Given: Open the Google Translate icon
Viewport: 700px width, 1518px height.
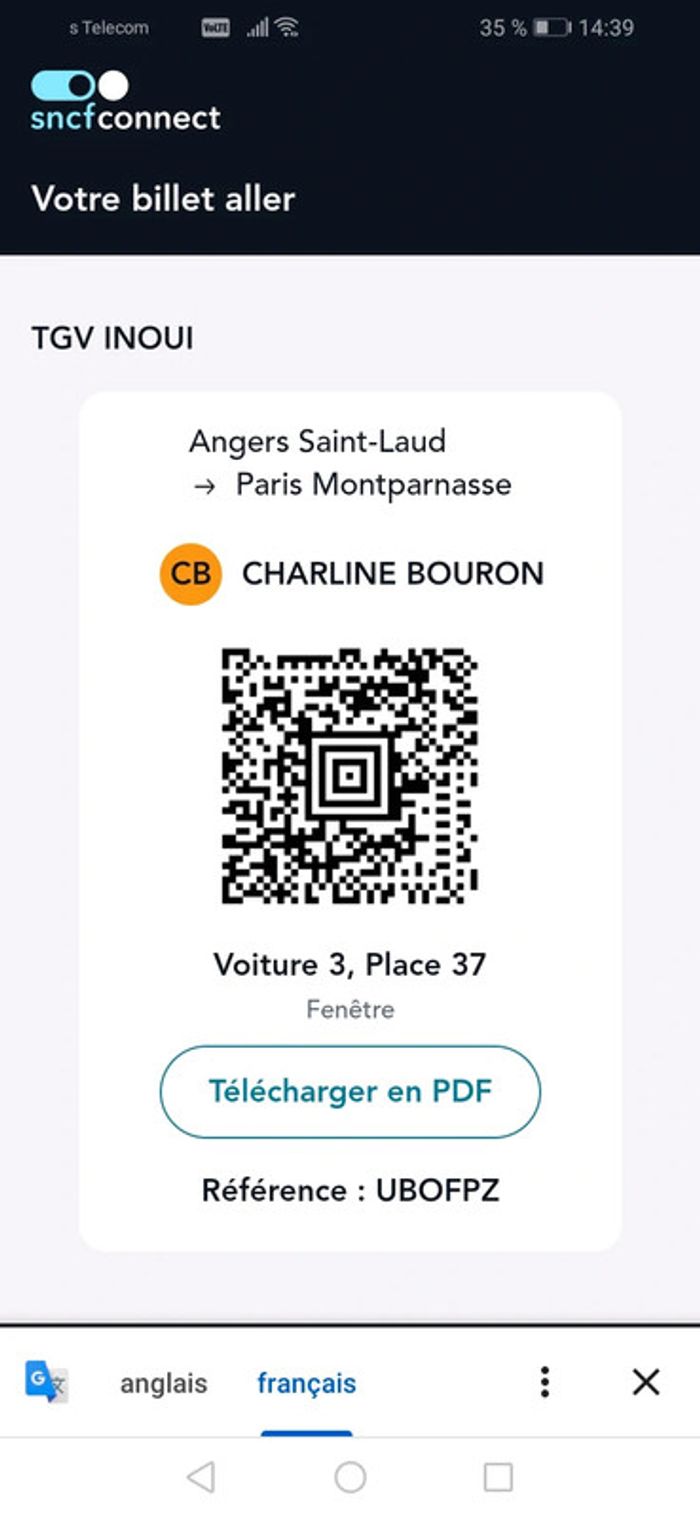Looking at the screenshot, I should (x=46, y=1382).
